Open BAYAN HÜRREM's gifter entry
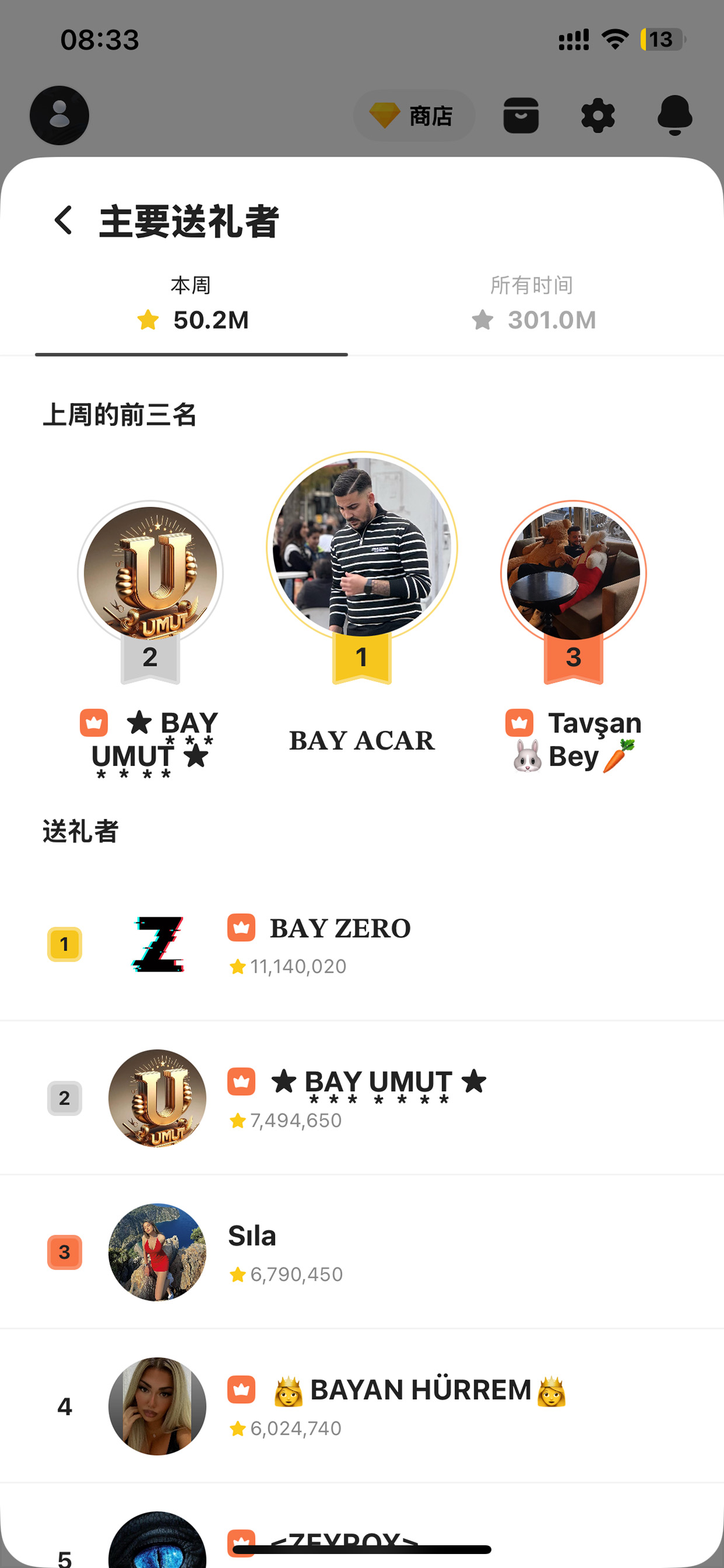 [362, 1406]
